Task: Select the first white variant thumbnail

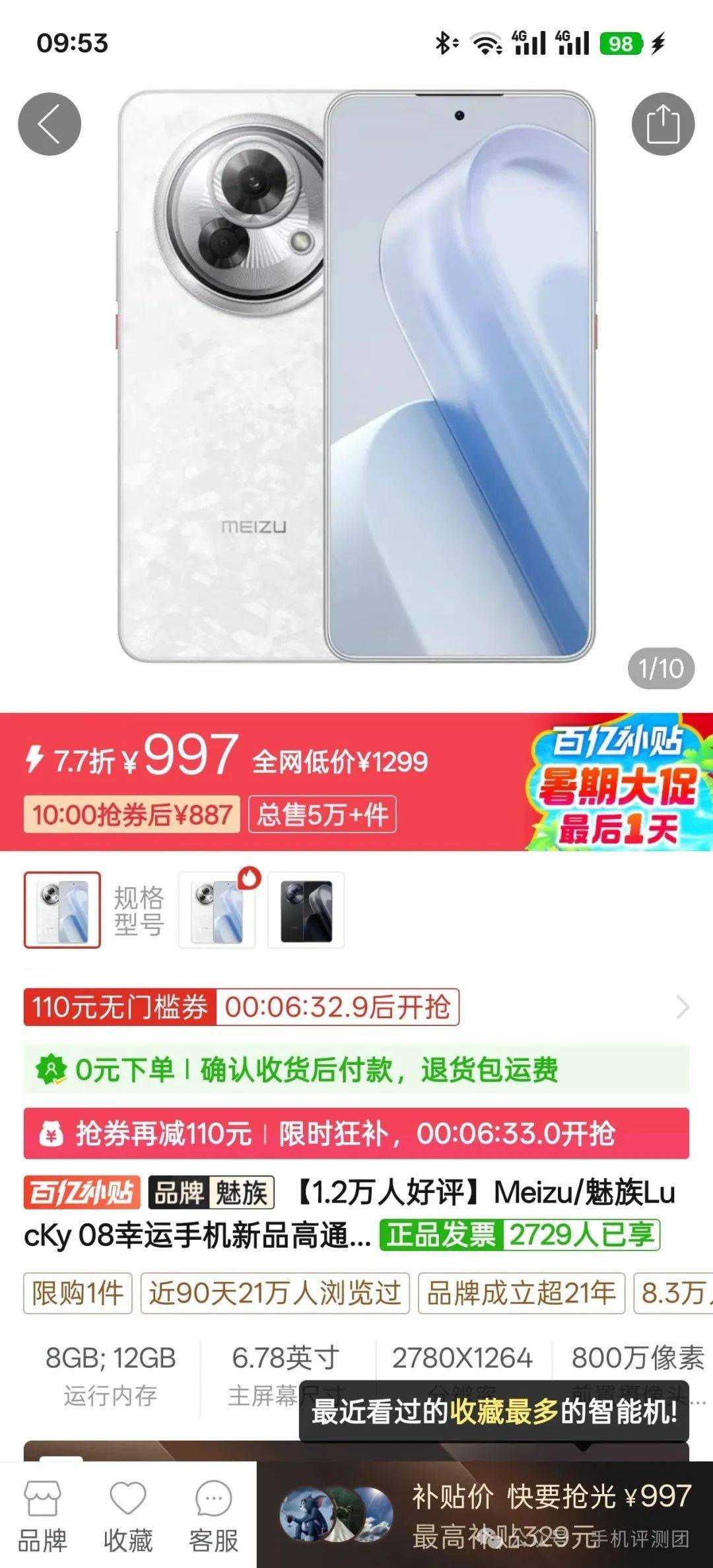Action: coord(63,910)
